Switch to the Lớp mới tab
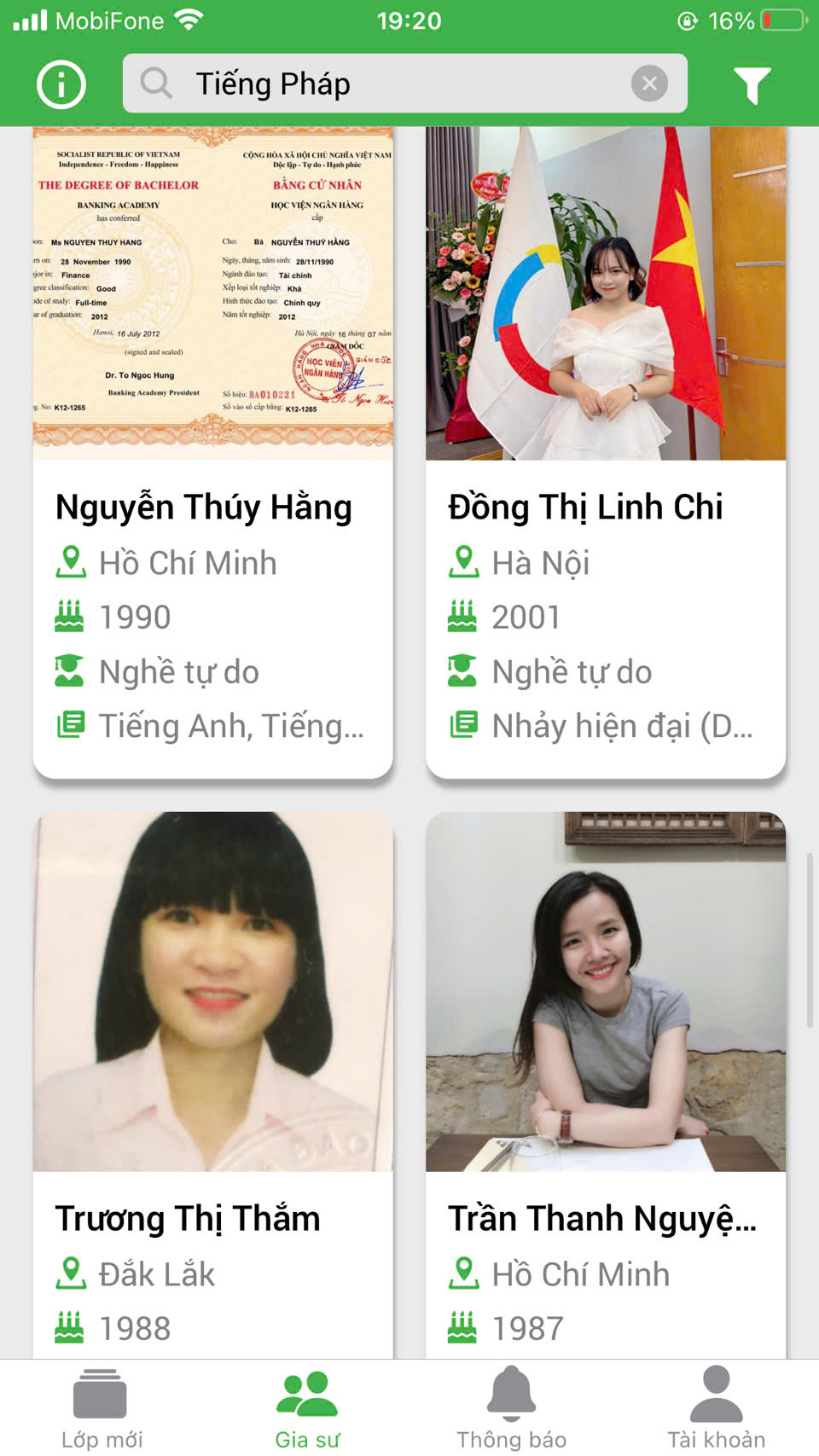The height and width of the screenshot is (1456, 819). coord(102,1407)
